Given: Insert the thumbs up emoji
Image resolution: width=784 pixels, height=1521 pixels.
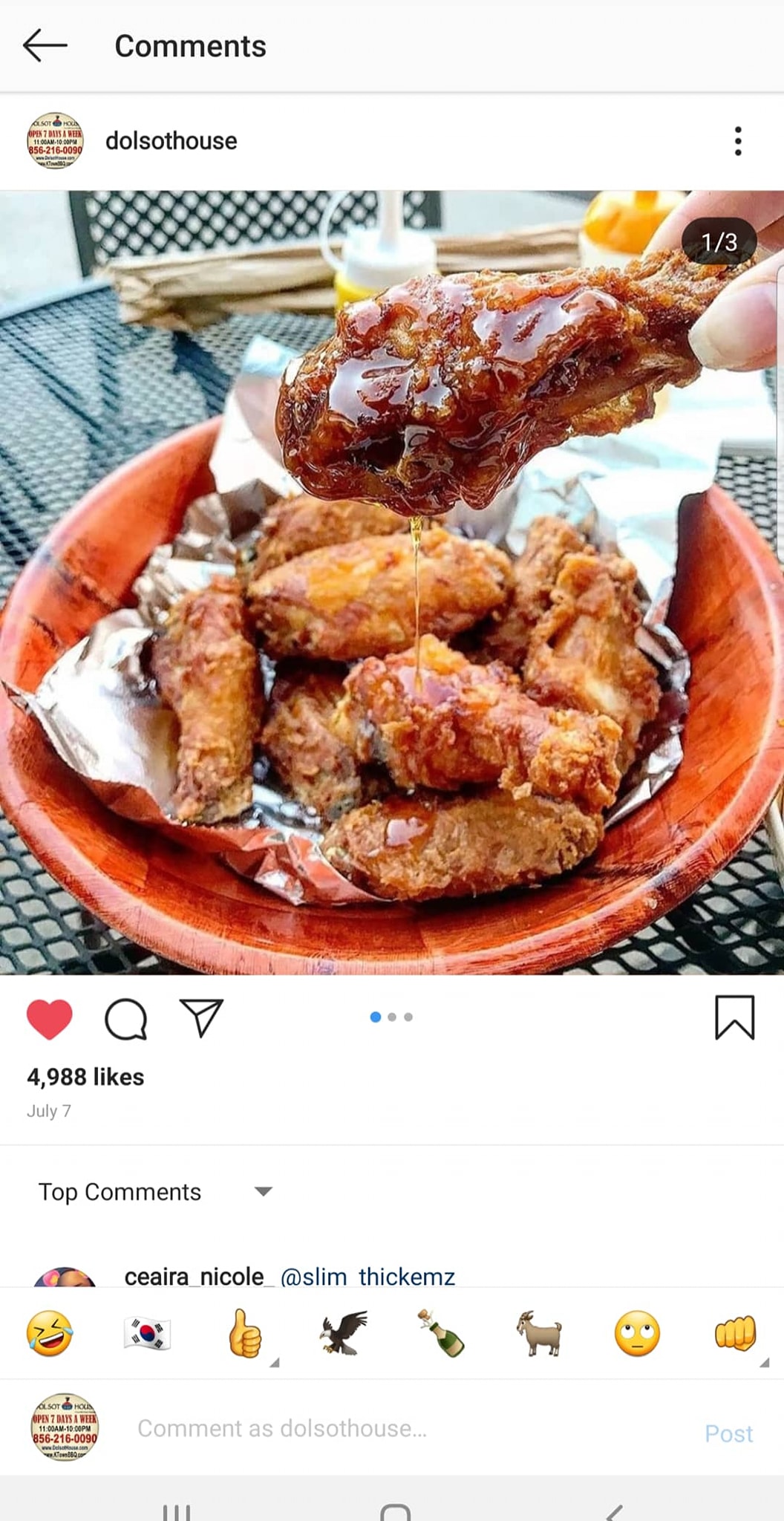Looking at the screenshot, I should click(245, 1333).
